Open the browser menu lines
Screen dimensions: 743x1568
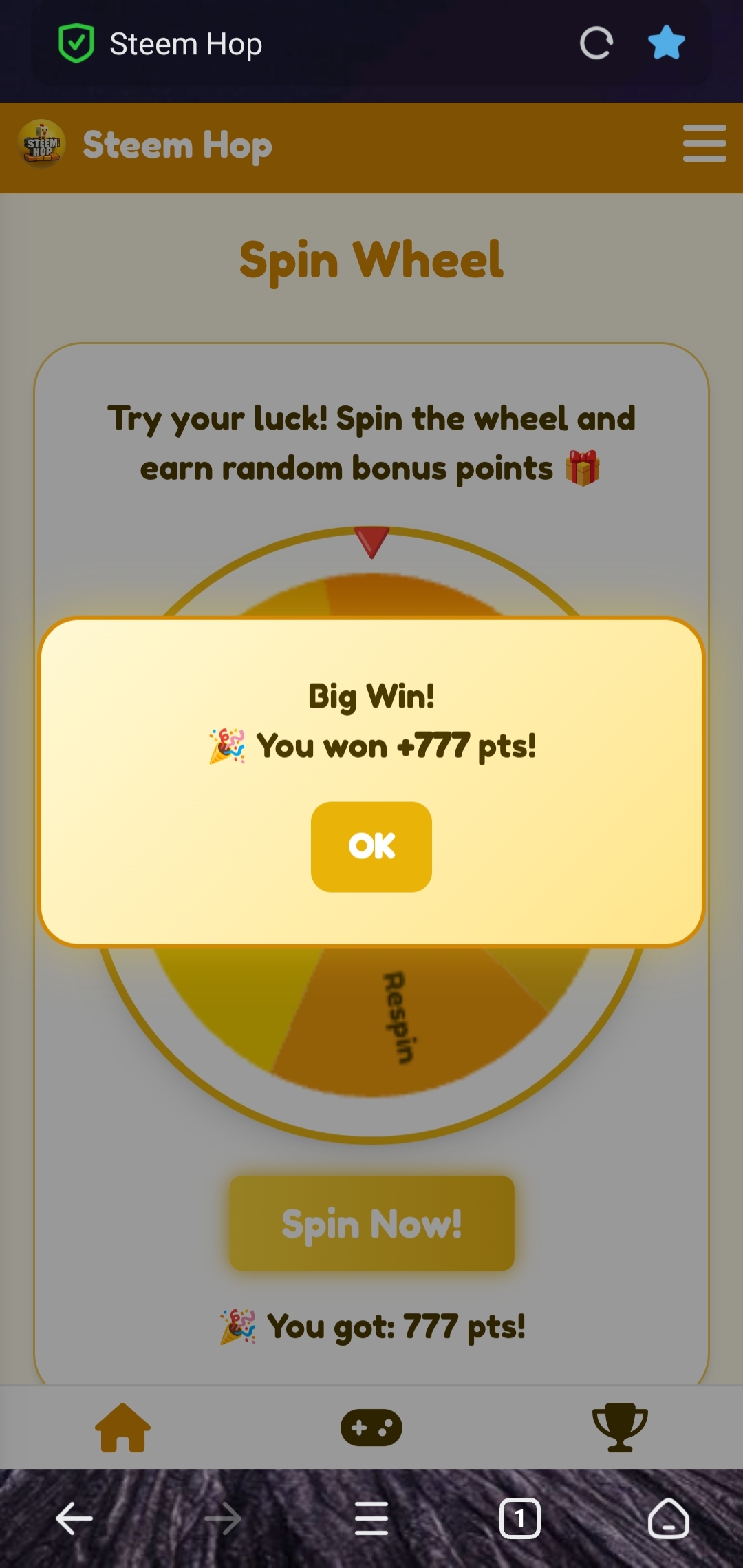tap(371, 1518)
